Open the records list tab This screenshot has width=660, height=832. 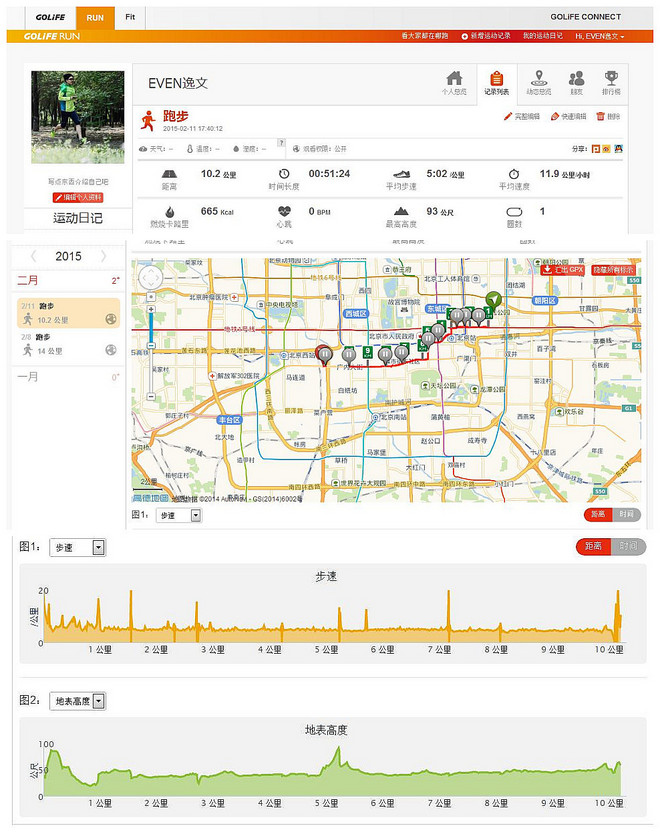pyautogui.click(x=496, y=82)
